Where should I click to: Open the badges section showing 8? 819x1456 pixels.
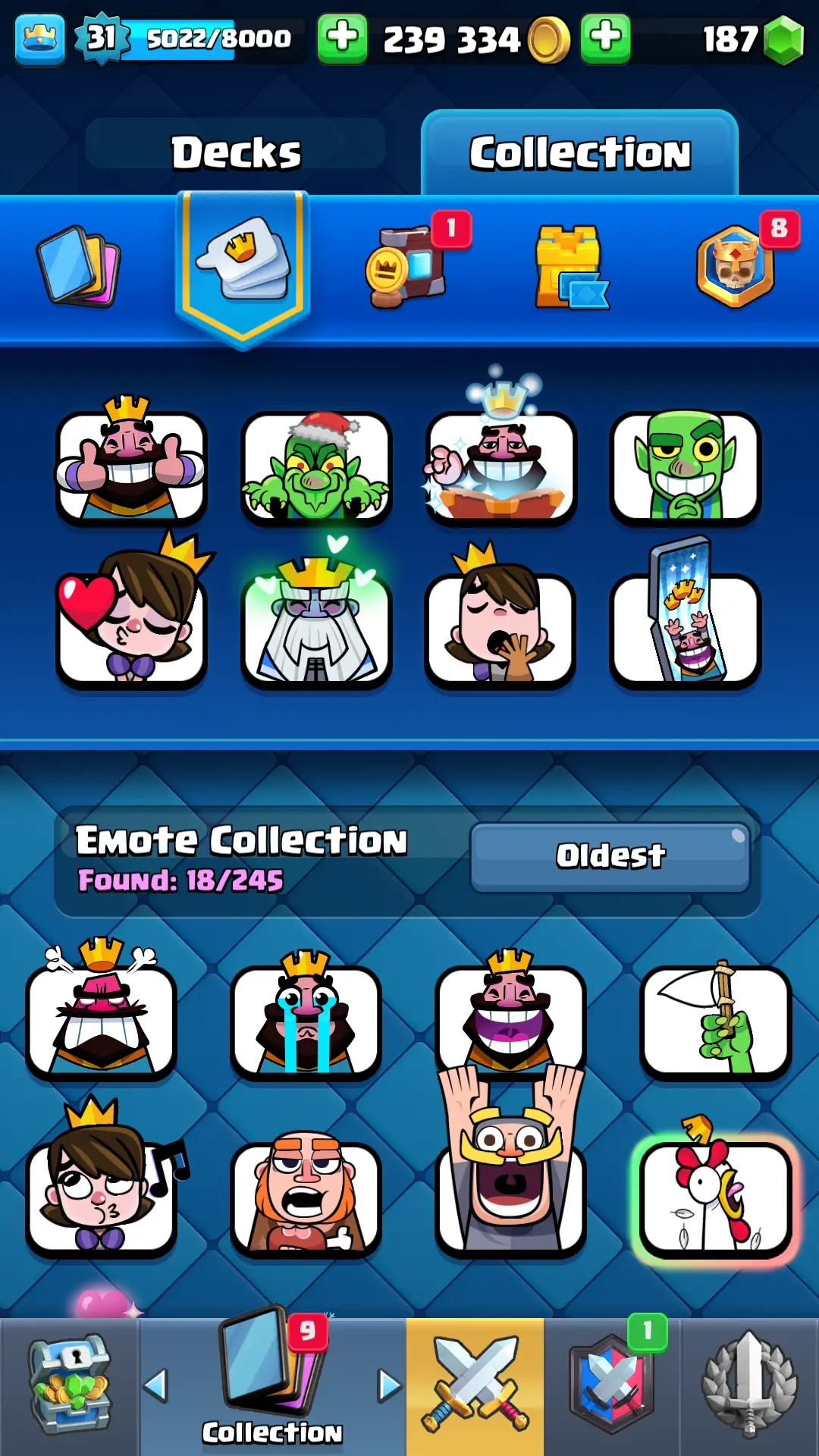click(x=736, y=265)
